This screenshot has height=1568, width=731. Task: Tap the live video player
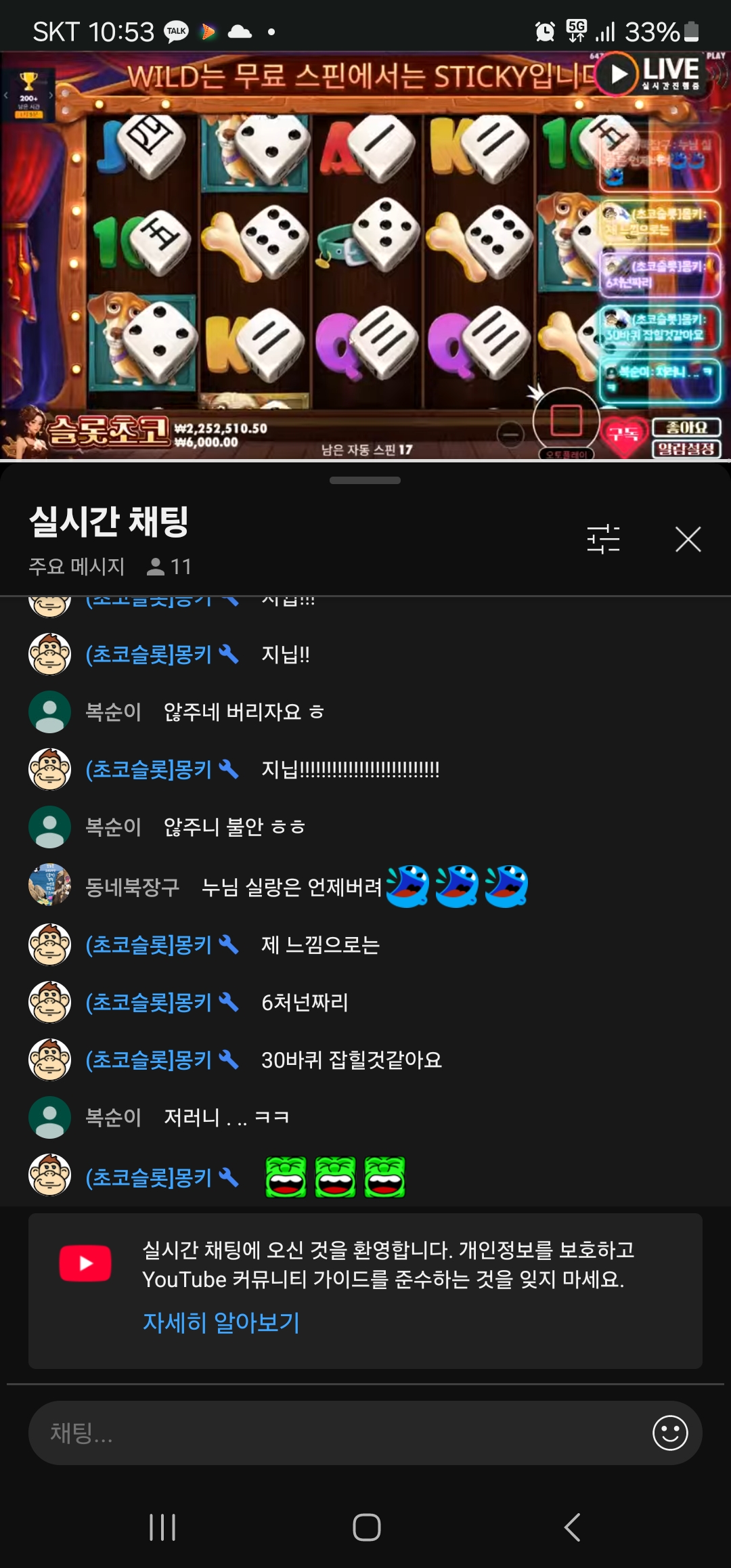click(365, 257)
